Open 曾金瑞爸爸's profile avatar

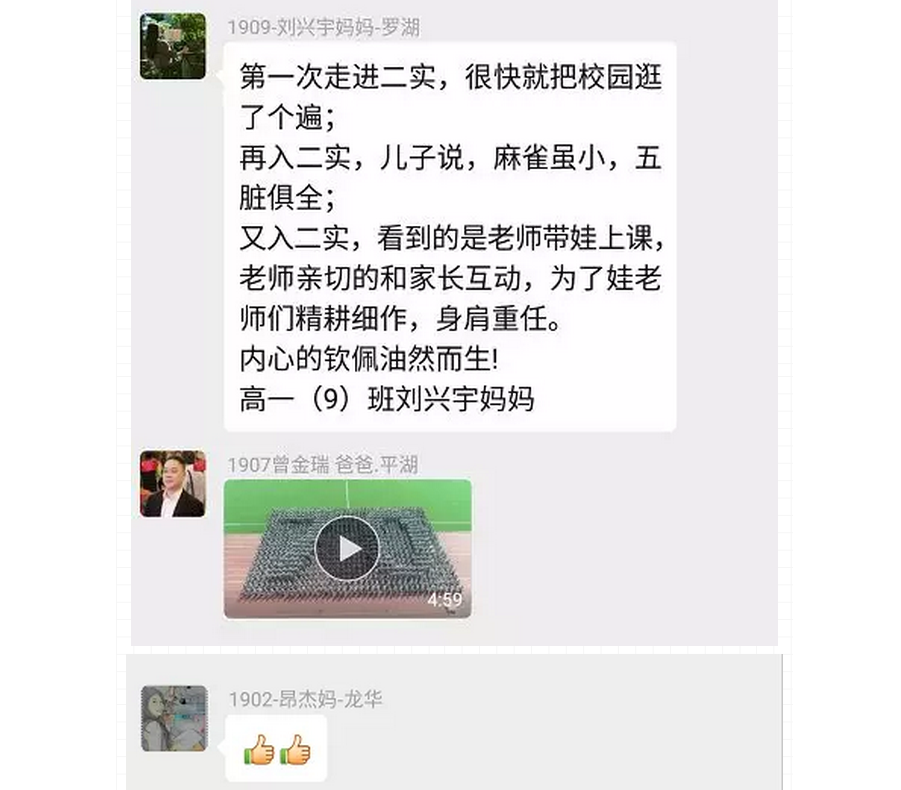point(173,484)
